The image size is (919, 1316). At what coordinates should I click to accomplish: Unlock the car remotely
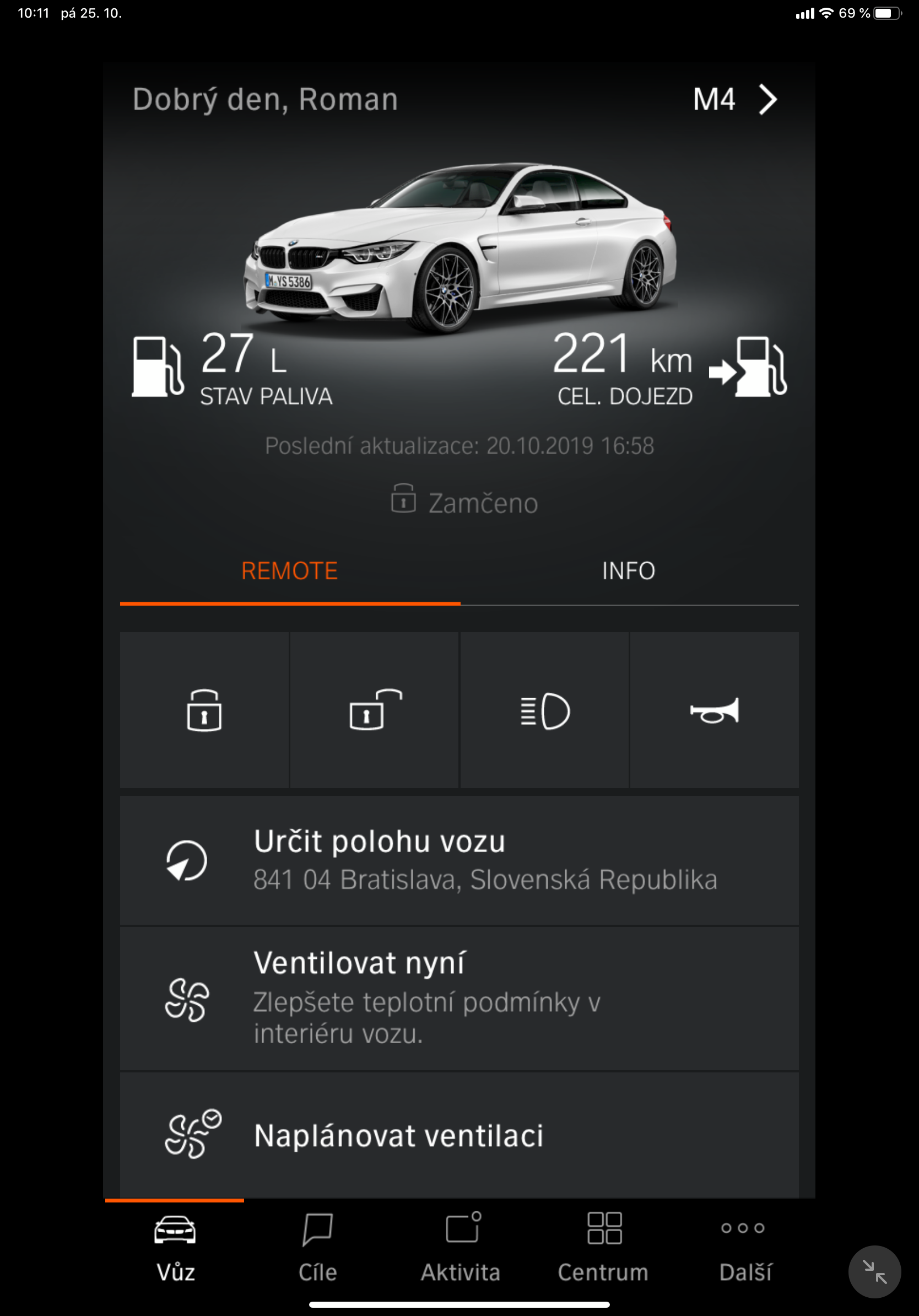tap(374, 710)
